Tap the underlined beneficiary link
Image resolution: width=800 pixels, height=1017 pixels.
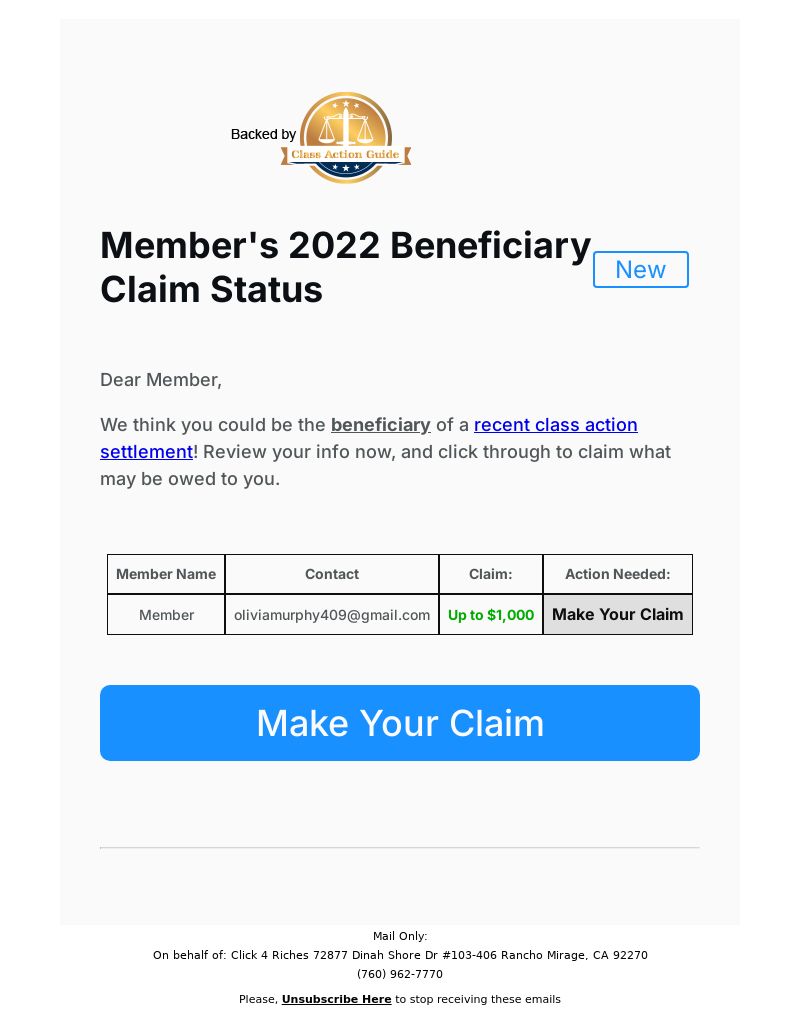(380, 425)
